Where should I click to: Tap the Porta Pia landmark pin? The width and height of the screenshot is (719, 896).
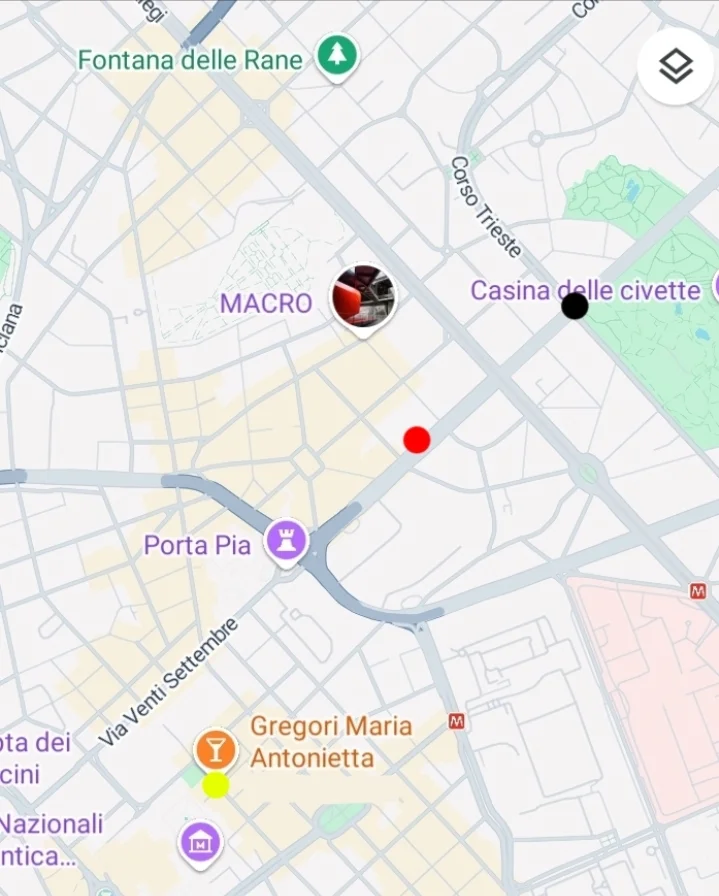pyautogui.click(x=287, y=543)
